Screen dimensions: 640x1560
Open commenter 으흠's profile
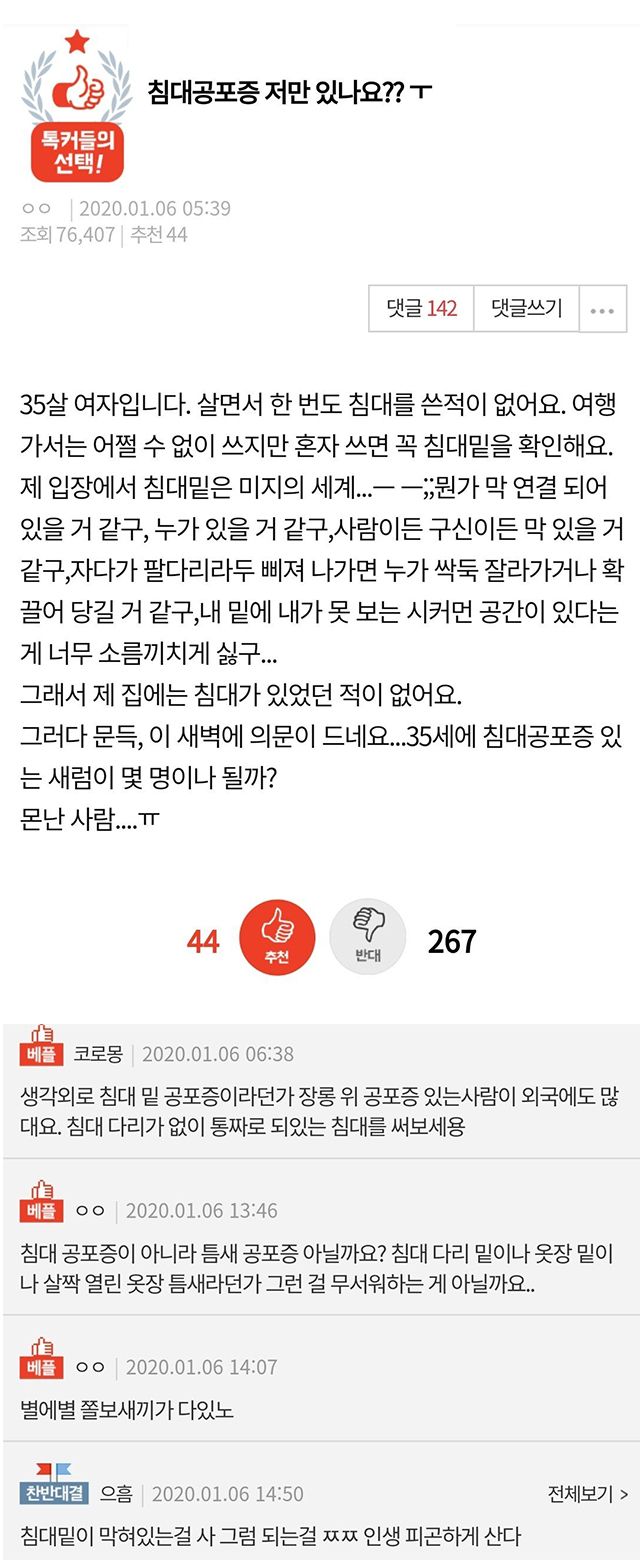(115, 1494)
